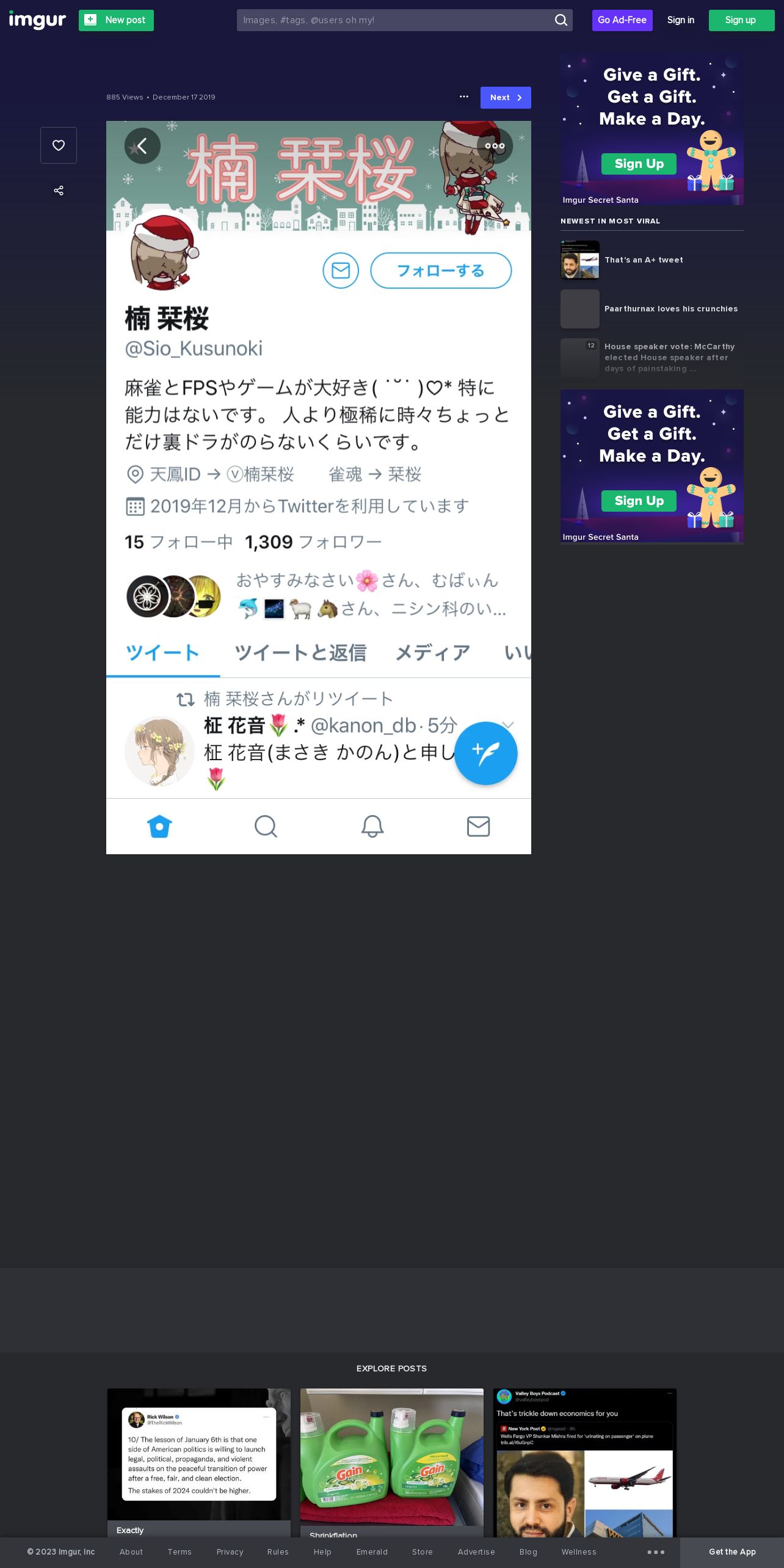Screen dimensions: 784x1568
Task: Open the Valley Boys Podcast explore post
Action: point(585,1462)
